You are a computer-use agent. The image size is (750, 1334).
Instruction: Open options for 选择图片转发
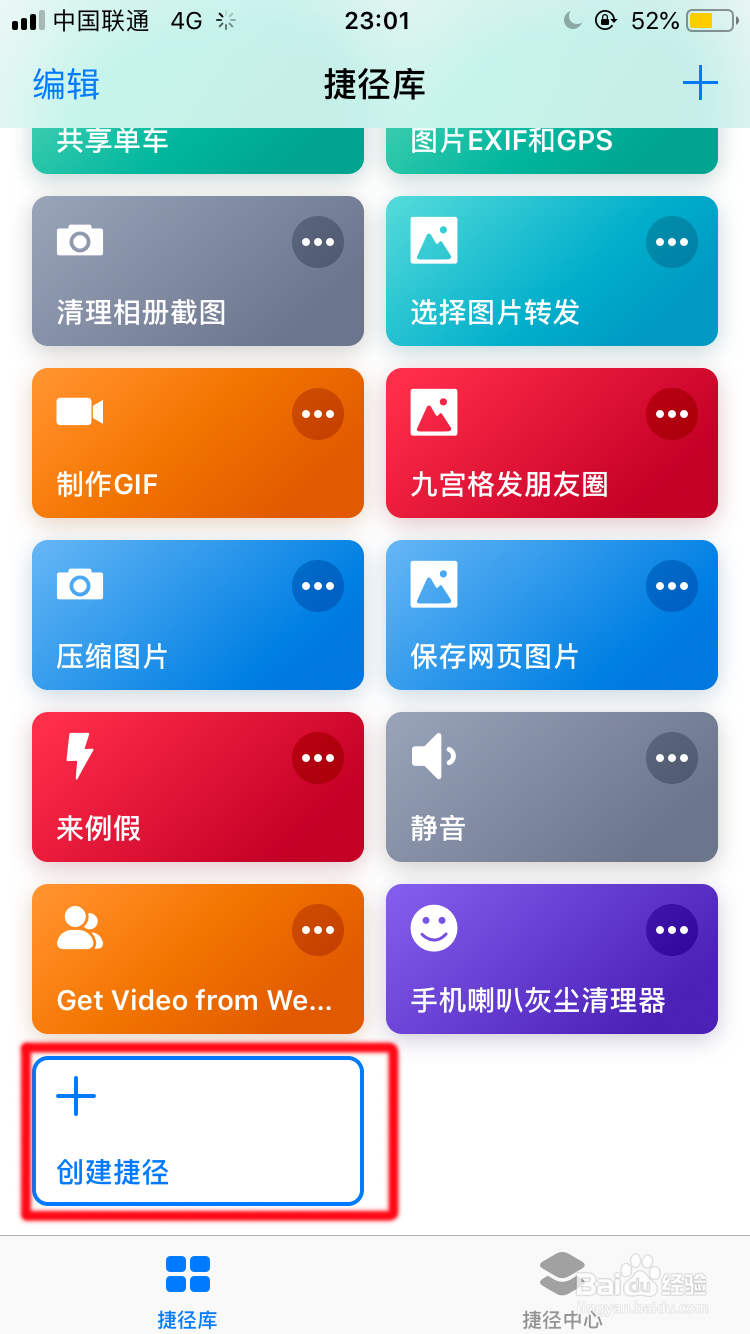(x=672, y=242)
